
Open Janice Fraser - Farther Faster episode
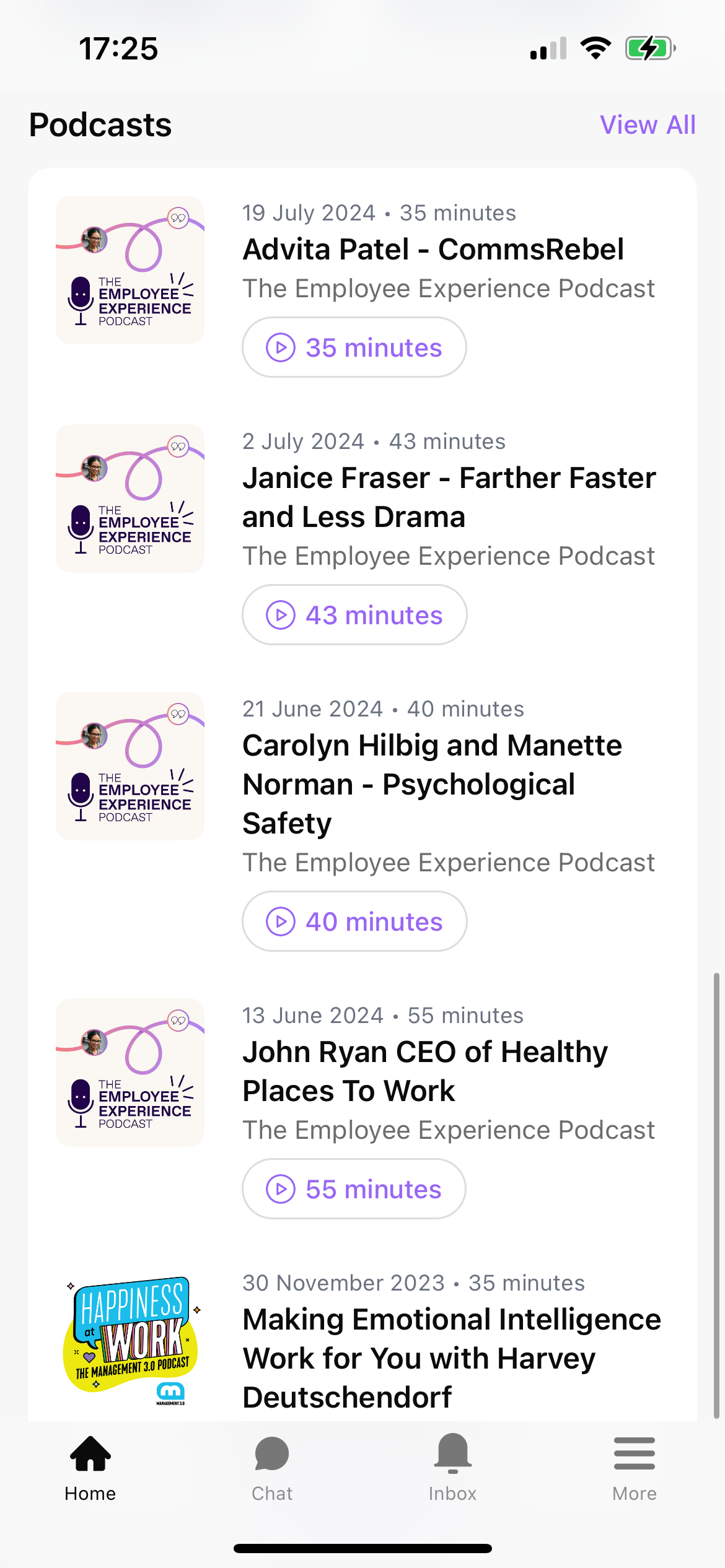pos(449,497)
